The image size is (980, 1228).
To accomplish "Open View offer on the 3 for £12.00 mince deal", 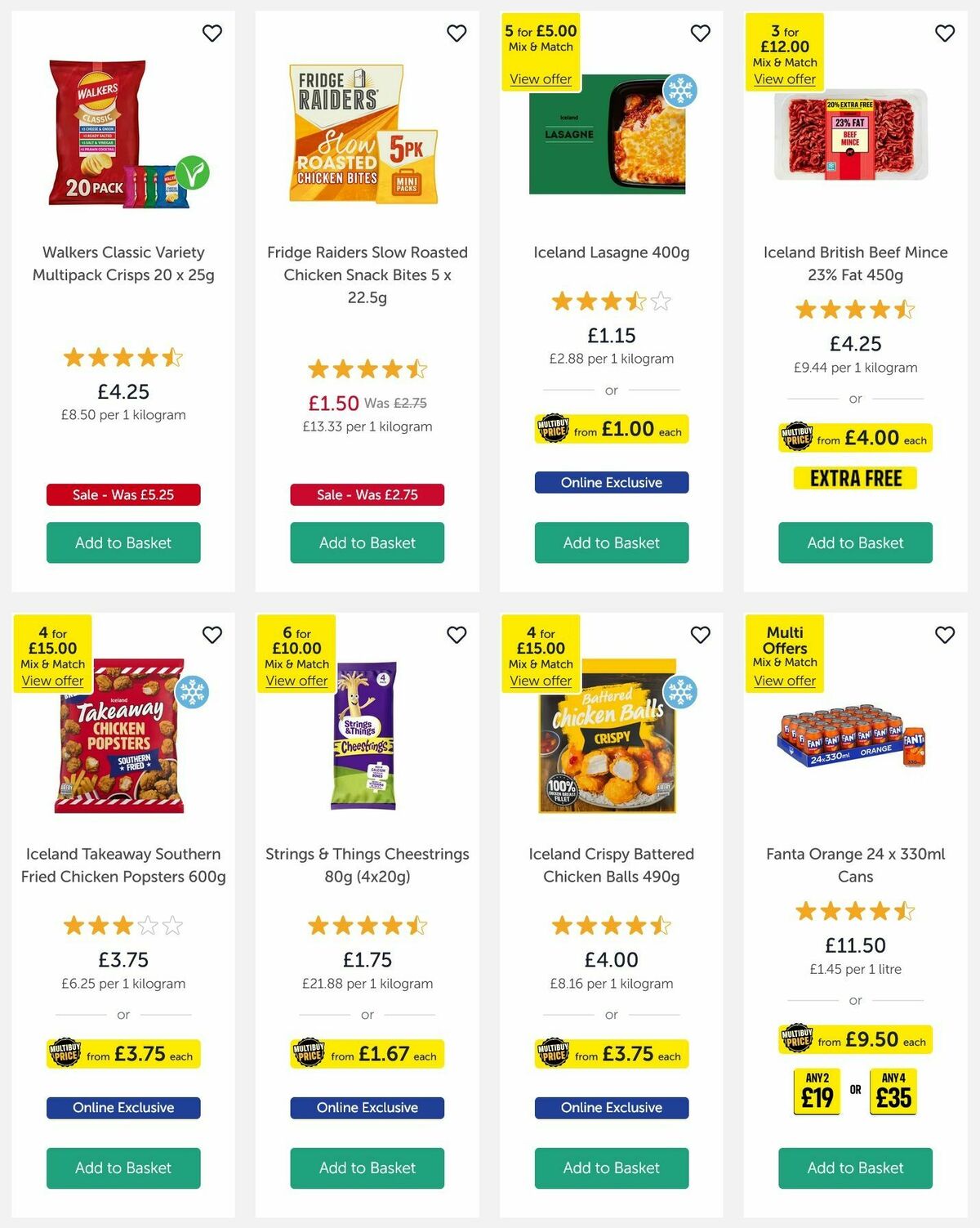I will [x=784, y=78].
